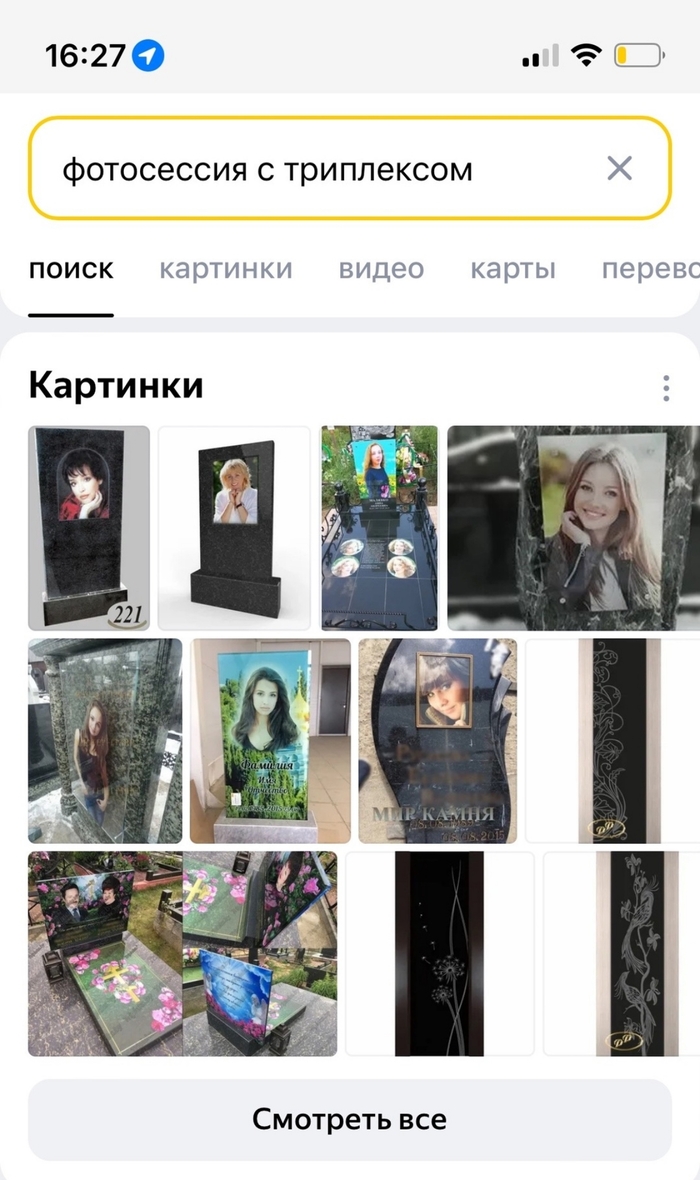Open the image numbered 221
Image resolution: width=700 pixels, height=1180 pixels.
[x=89, y=528]
